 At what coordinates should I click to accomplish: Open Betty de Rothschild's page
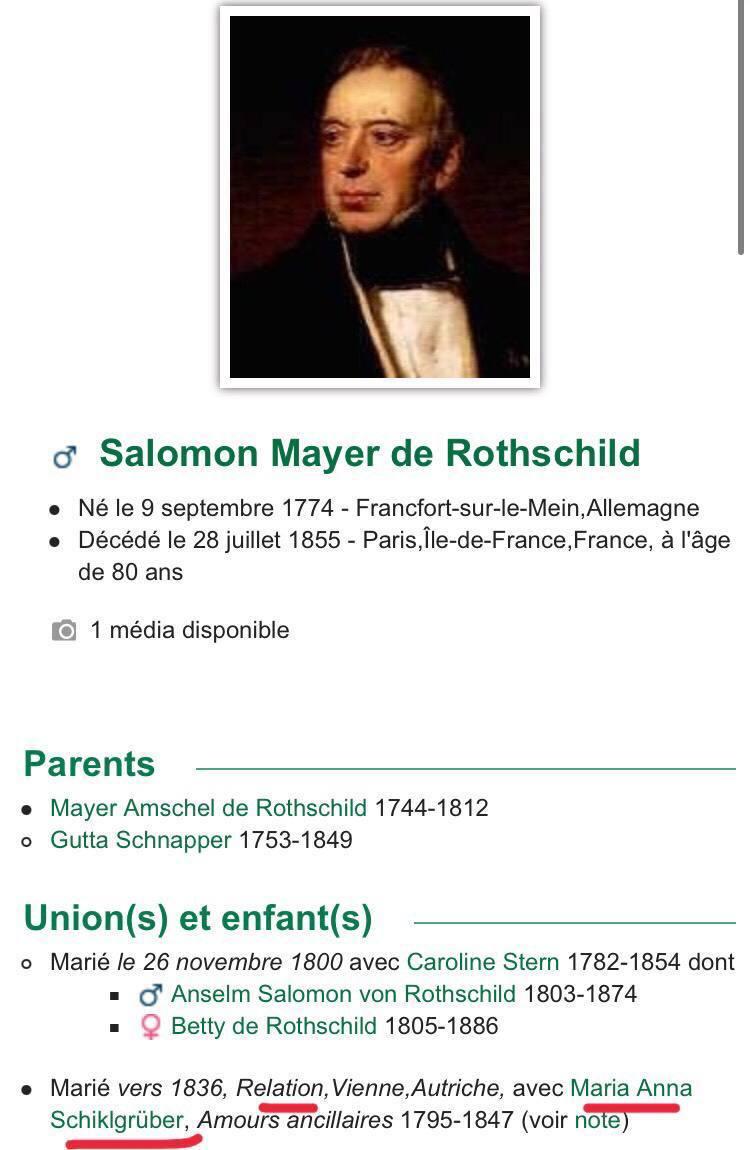[273, 1026]
